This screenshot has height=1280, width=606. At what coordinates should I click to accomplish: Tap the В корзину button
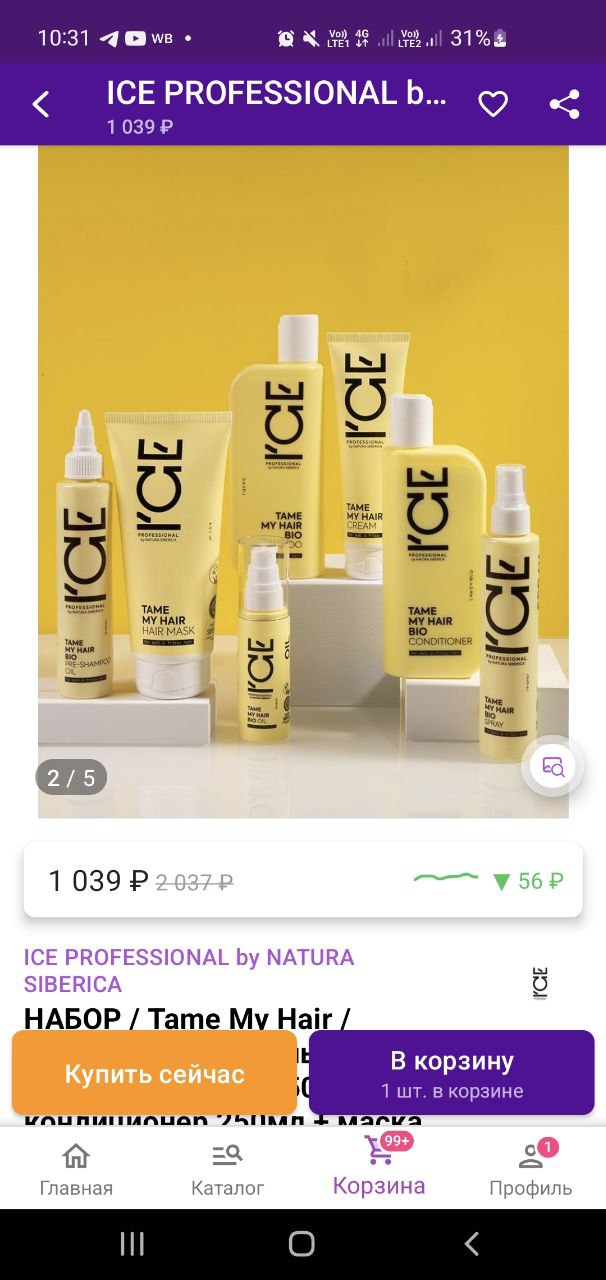[452, 1072]
